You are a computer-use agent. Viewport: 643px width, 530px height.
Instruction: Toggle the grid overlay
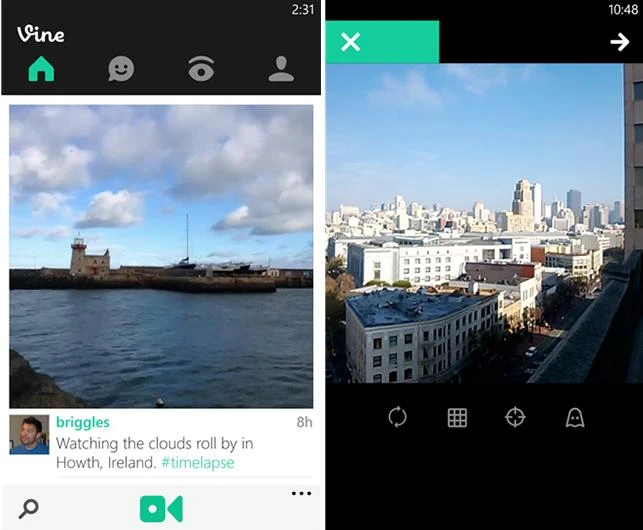click(x=457, y=417)
